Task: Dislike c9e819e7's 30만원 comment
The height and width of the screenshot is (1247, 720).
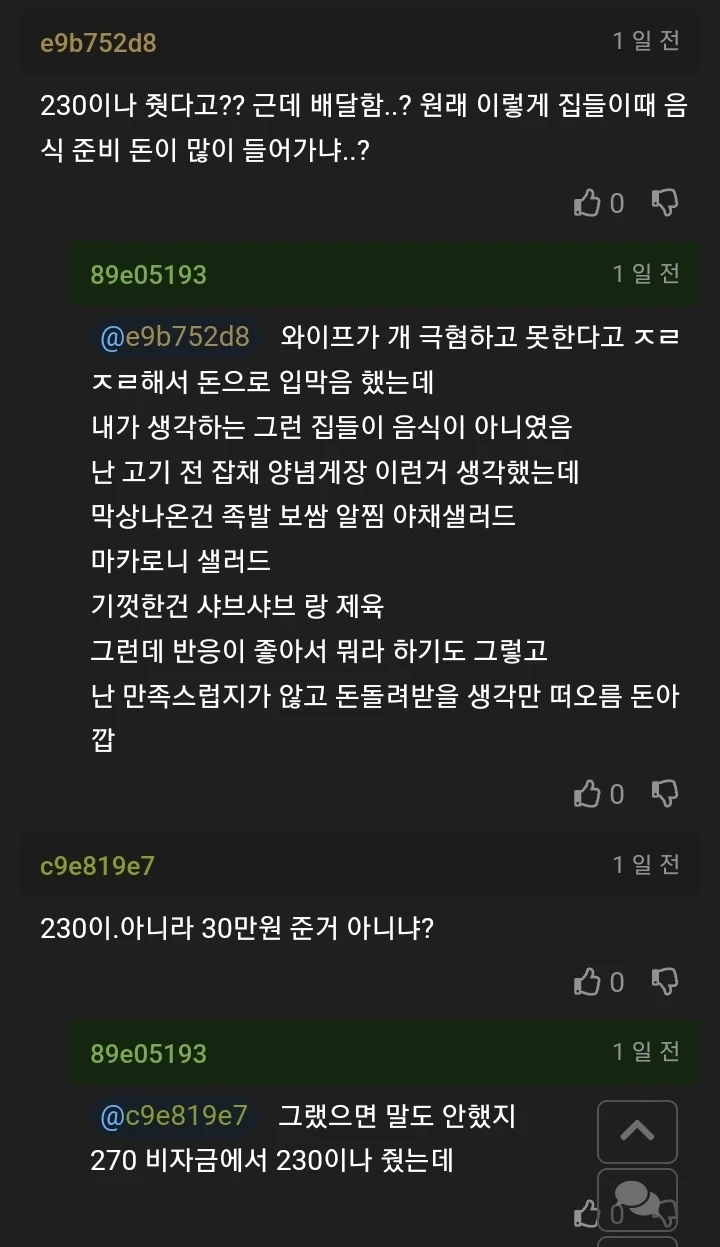Action: click(x=665, y=981)
